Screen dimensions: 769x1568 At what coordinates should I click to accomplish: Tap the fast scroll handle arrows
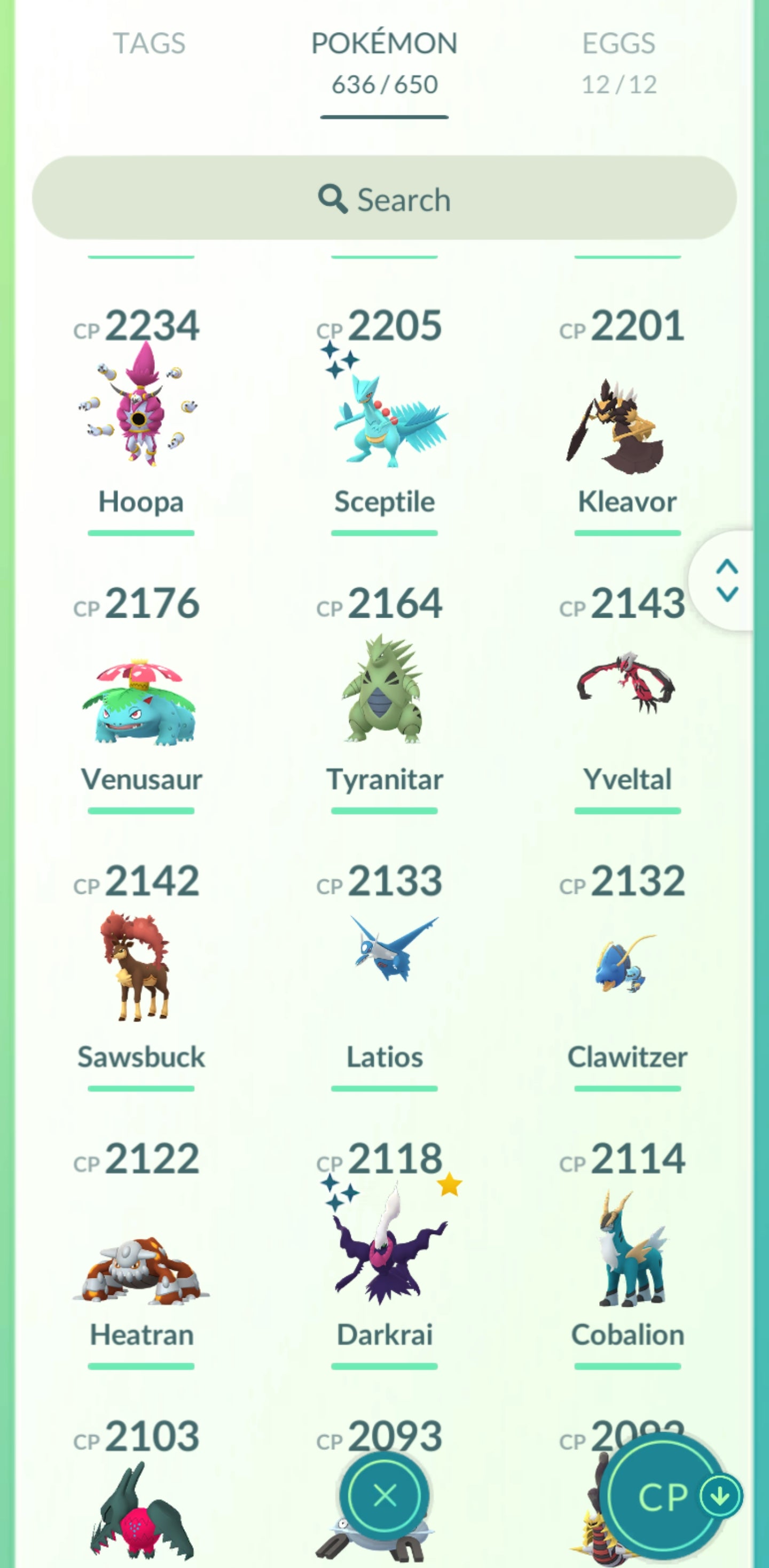(x=727, y=580)
